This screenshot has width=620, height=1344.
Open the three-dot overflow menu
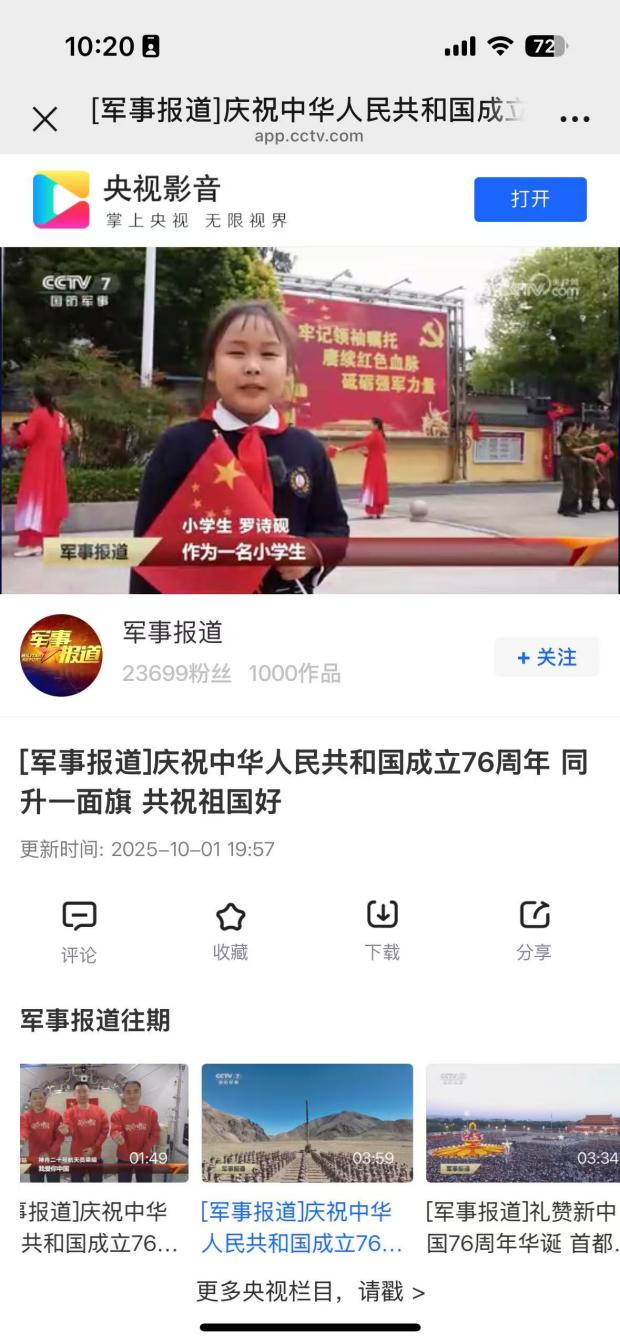tap(575, 120)
